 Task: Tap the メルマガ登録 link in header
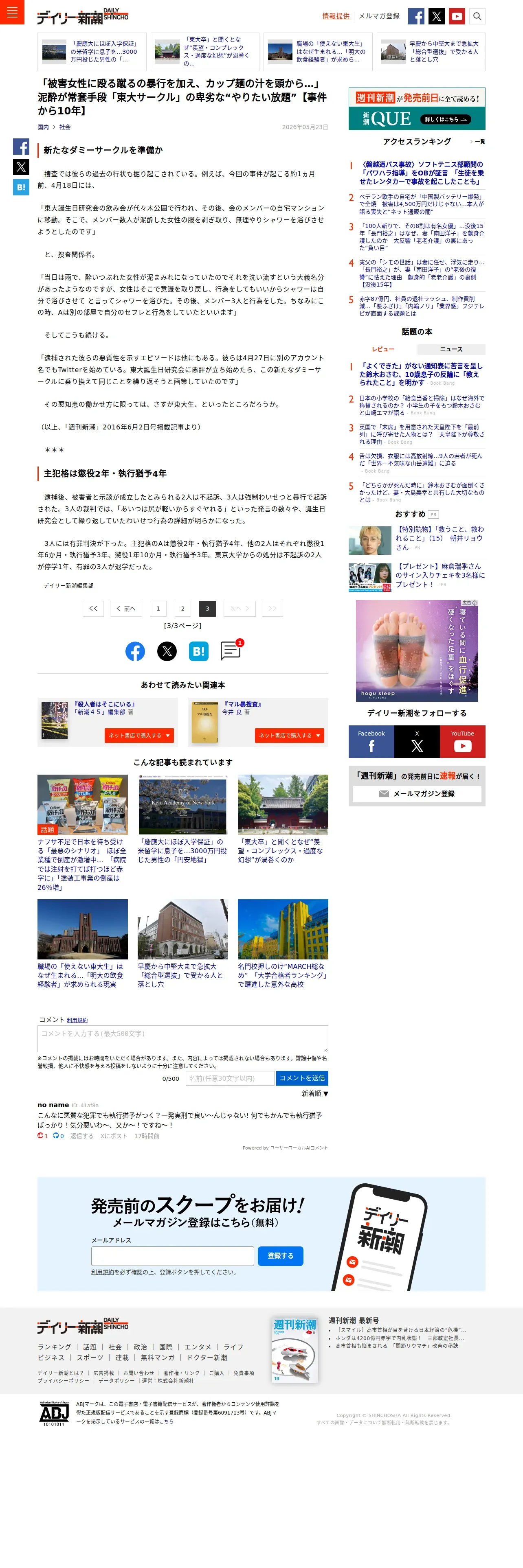pyautogui.click(x=379, y=16)
